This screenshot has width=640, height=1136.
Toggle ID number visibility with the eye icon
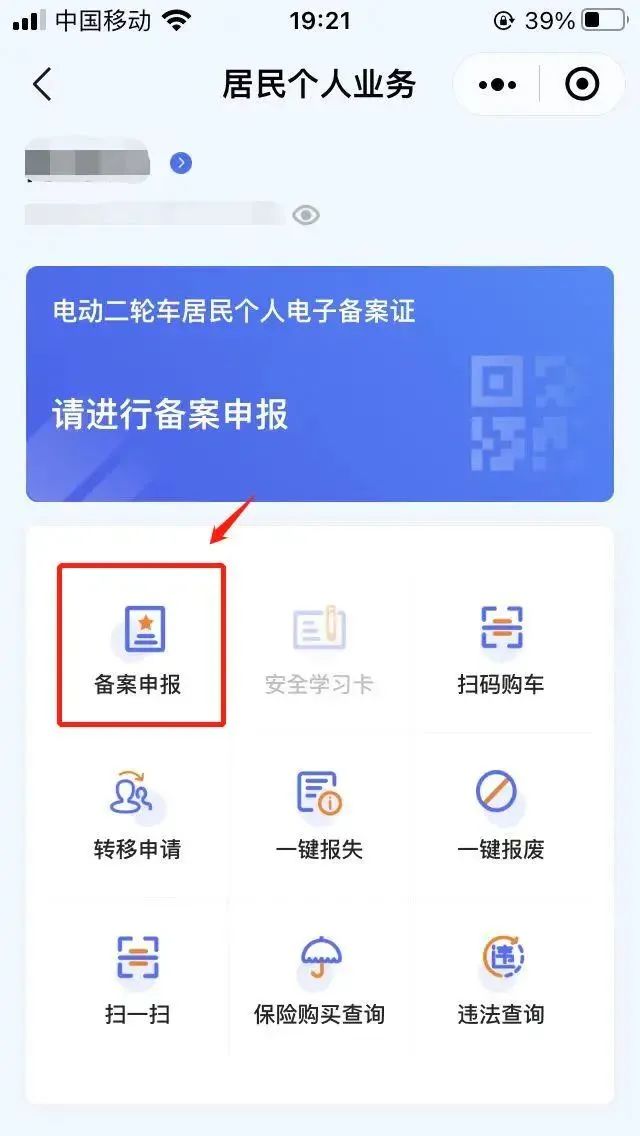306,215
